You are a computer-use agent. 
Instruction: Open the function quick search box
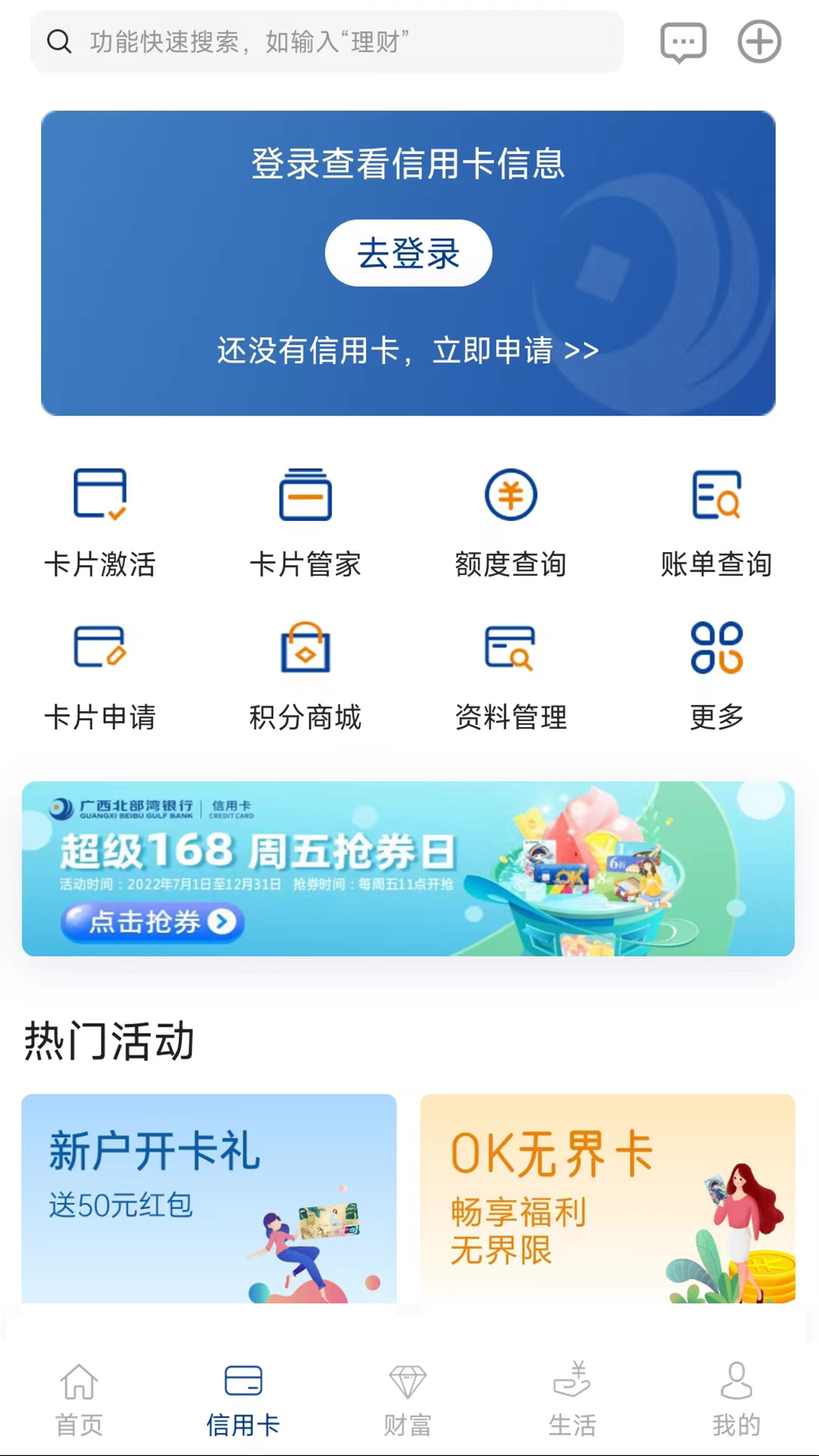click(326, 42)
